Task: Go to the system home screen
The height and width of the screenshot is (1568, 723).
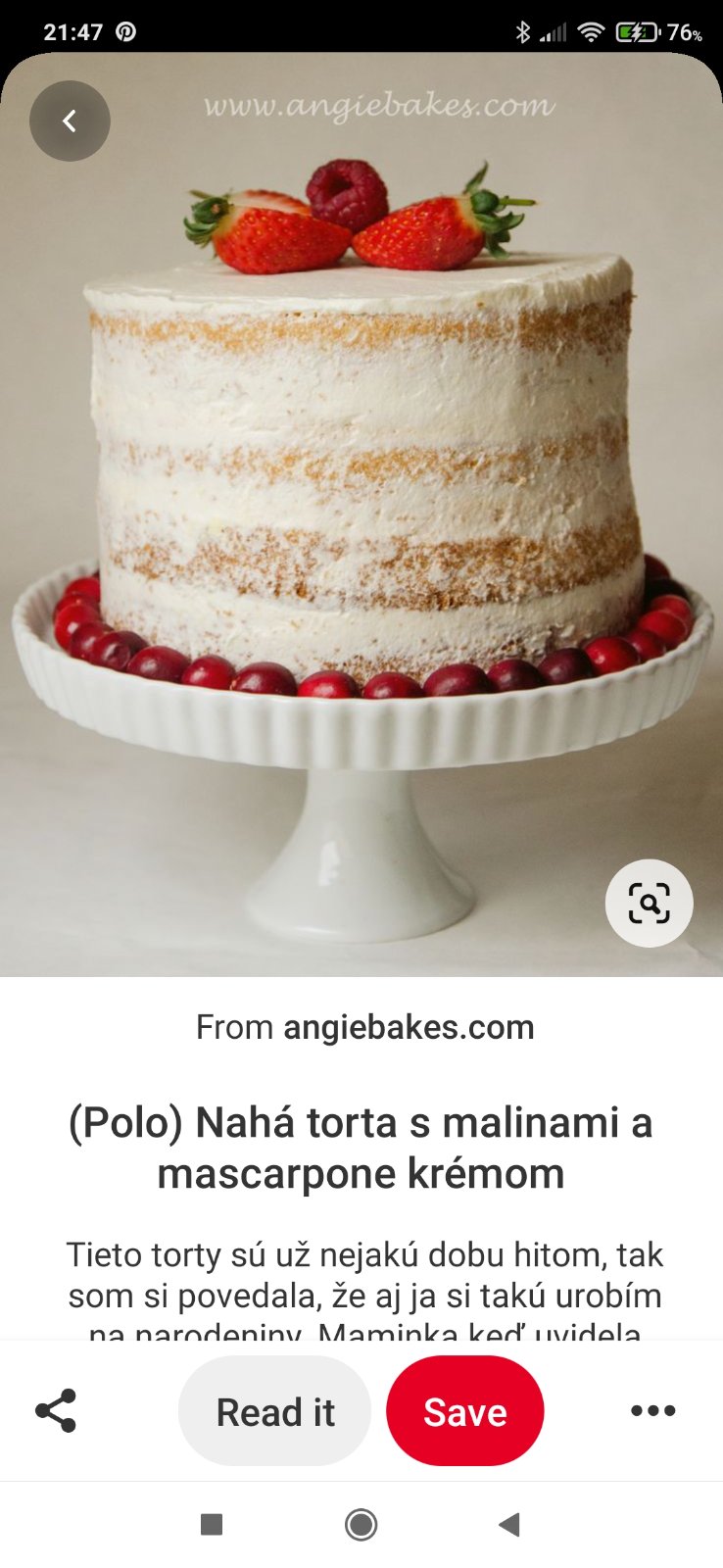Action: (x=361, y=1524)
